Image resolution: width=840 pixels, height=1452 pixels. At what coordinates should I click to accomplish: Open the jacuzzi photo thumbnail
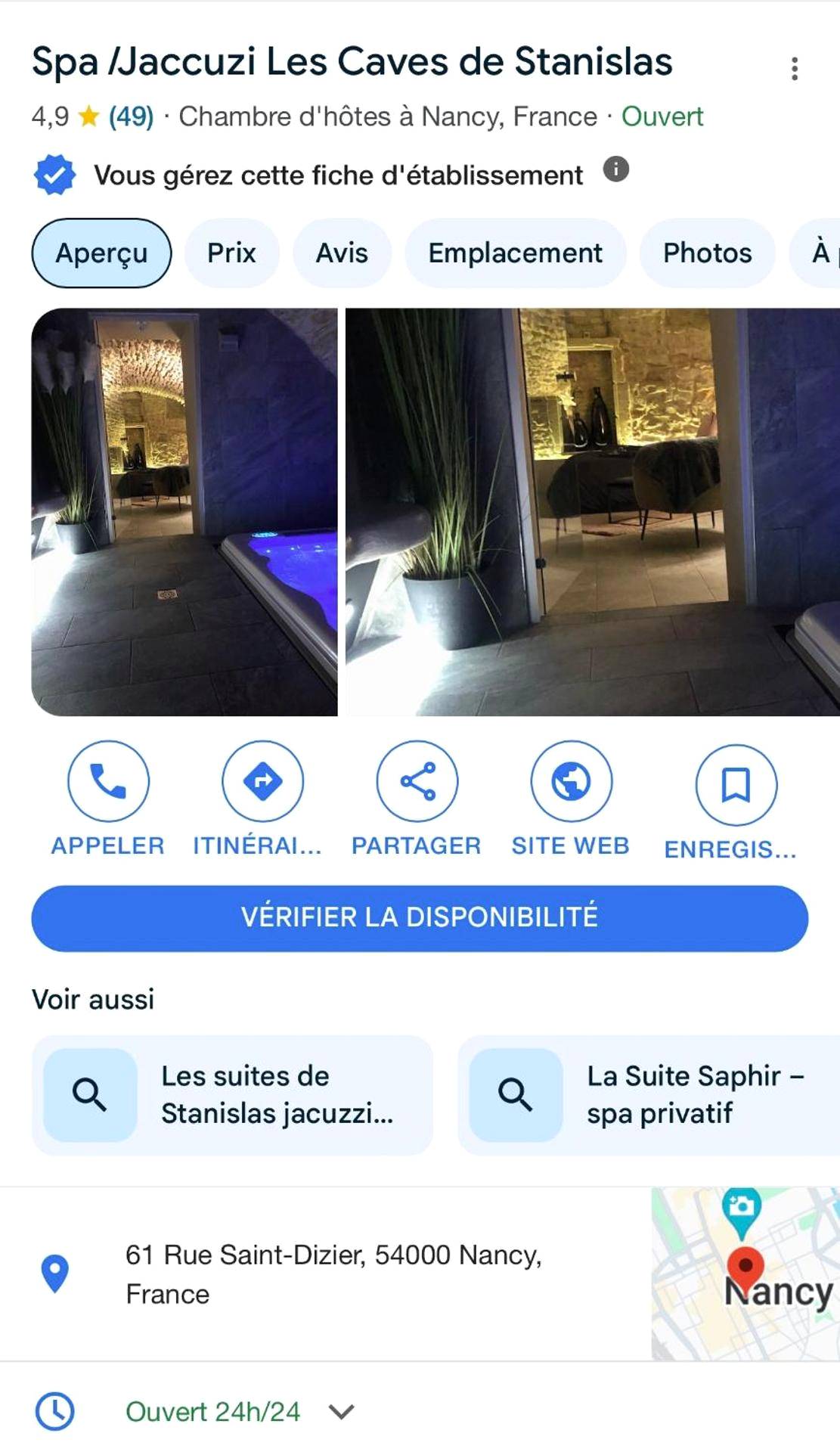184,512
